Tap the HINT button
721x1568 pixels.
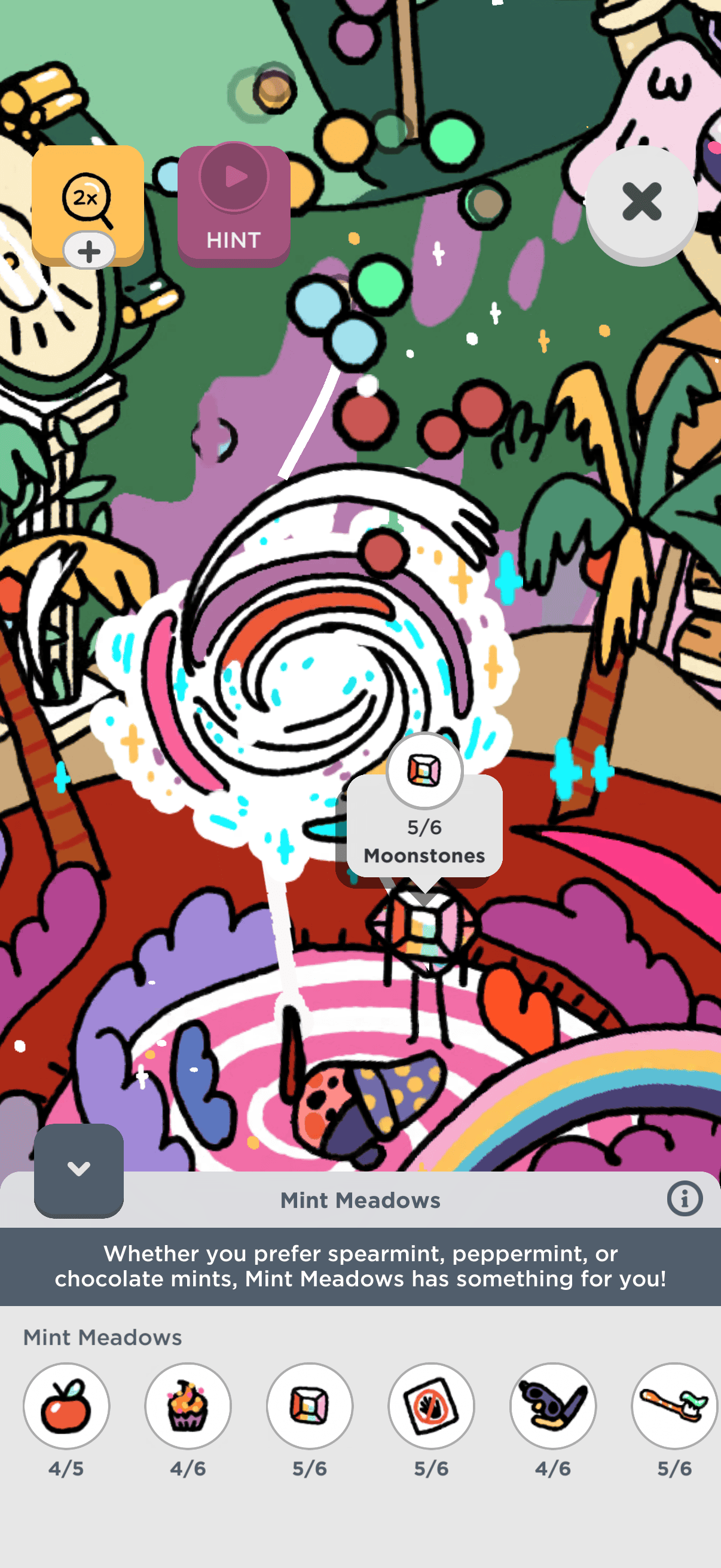pyautogui.click(x=234, y=206)
